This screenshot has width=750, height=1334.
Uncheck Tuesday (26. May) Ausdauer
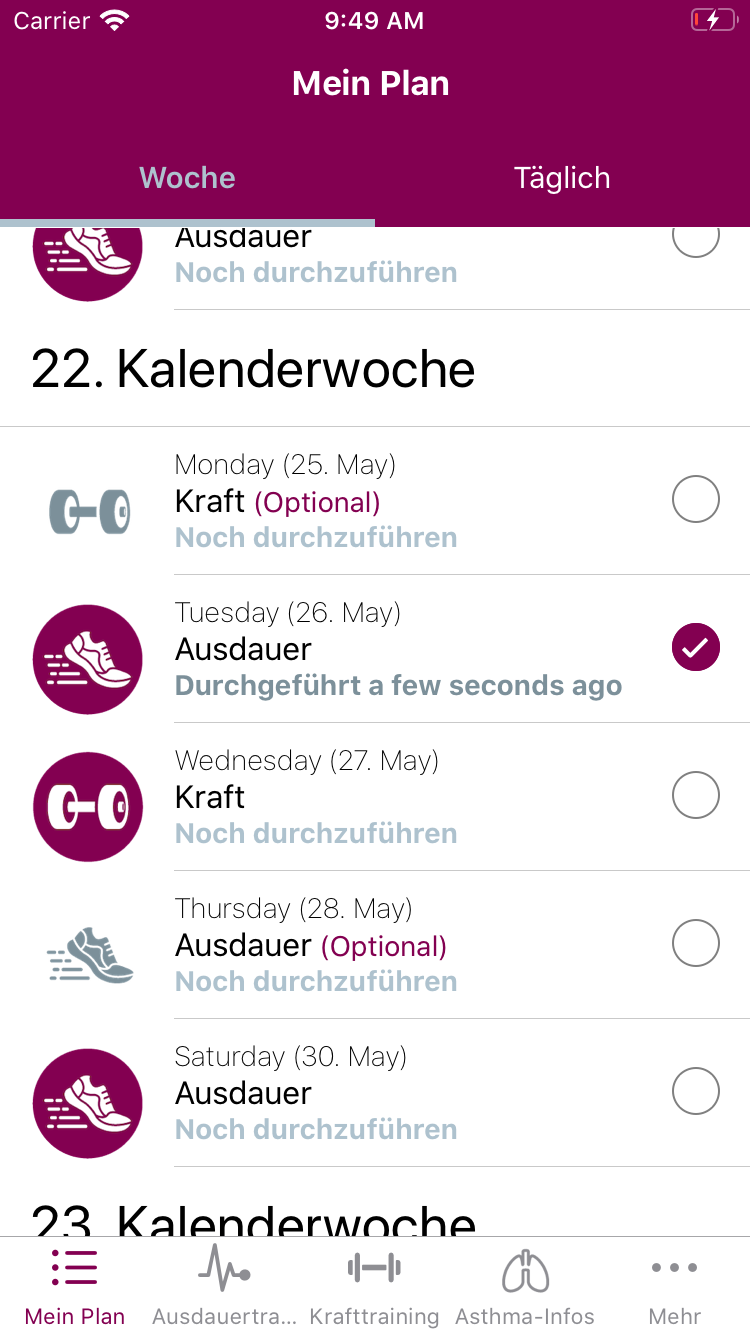pos(695,648)
